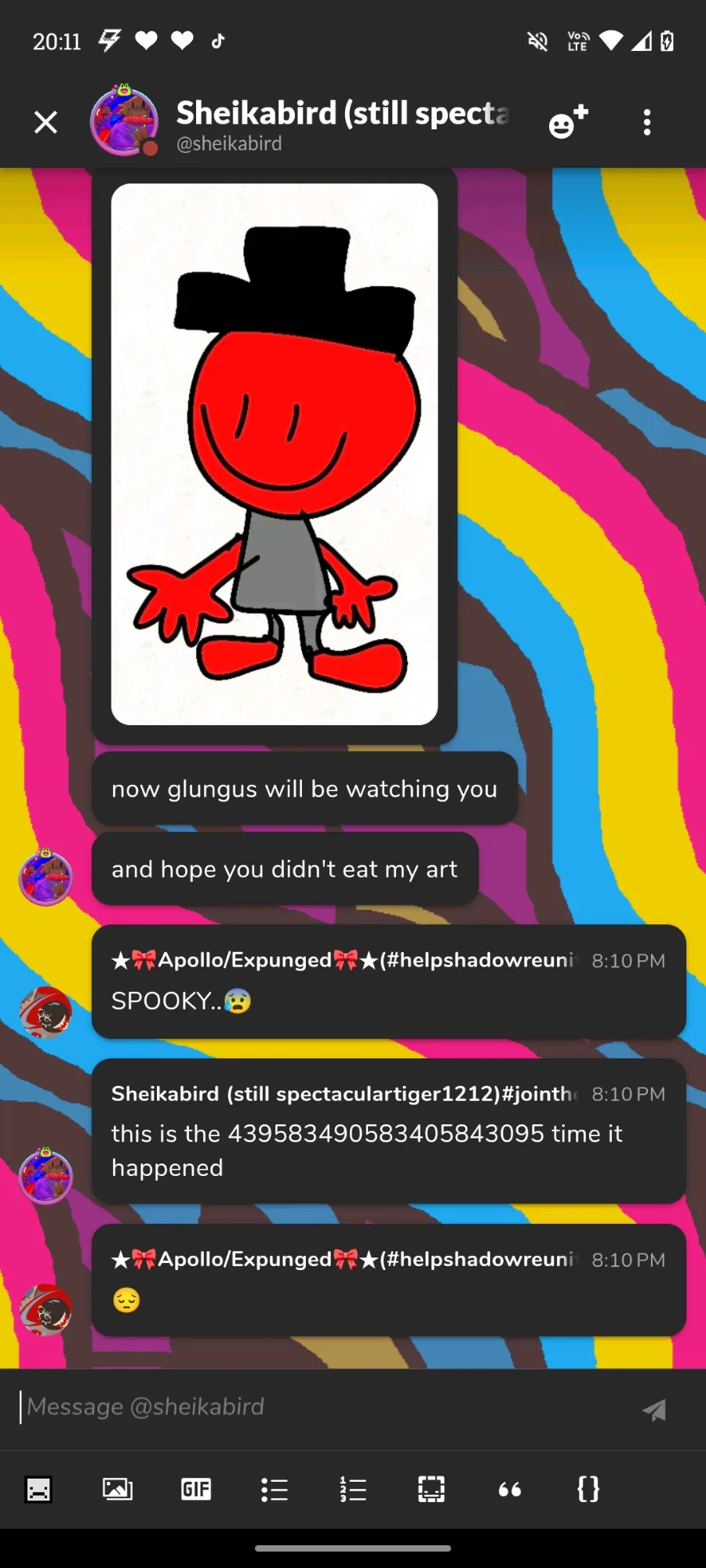Tap the dashed-square spoiler icon
The height and width of the screenshot is (1568, 706).
click(x=431, y=1489)
